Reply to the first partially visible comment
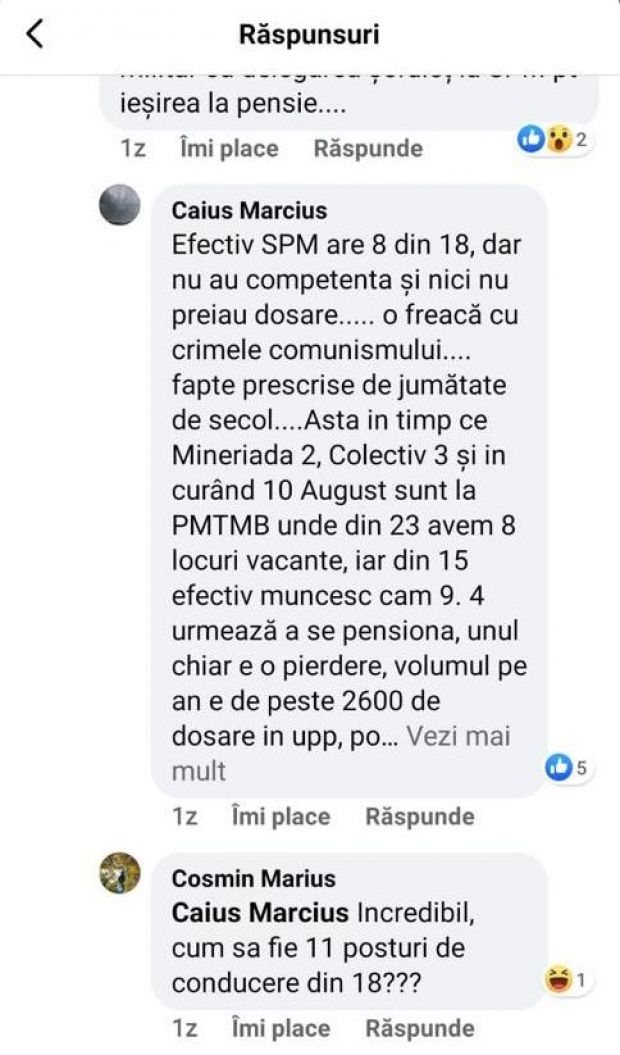 pos(368,148)
